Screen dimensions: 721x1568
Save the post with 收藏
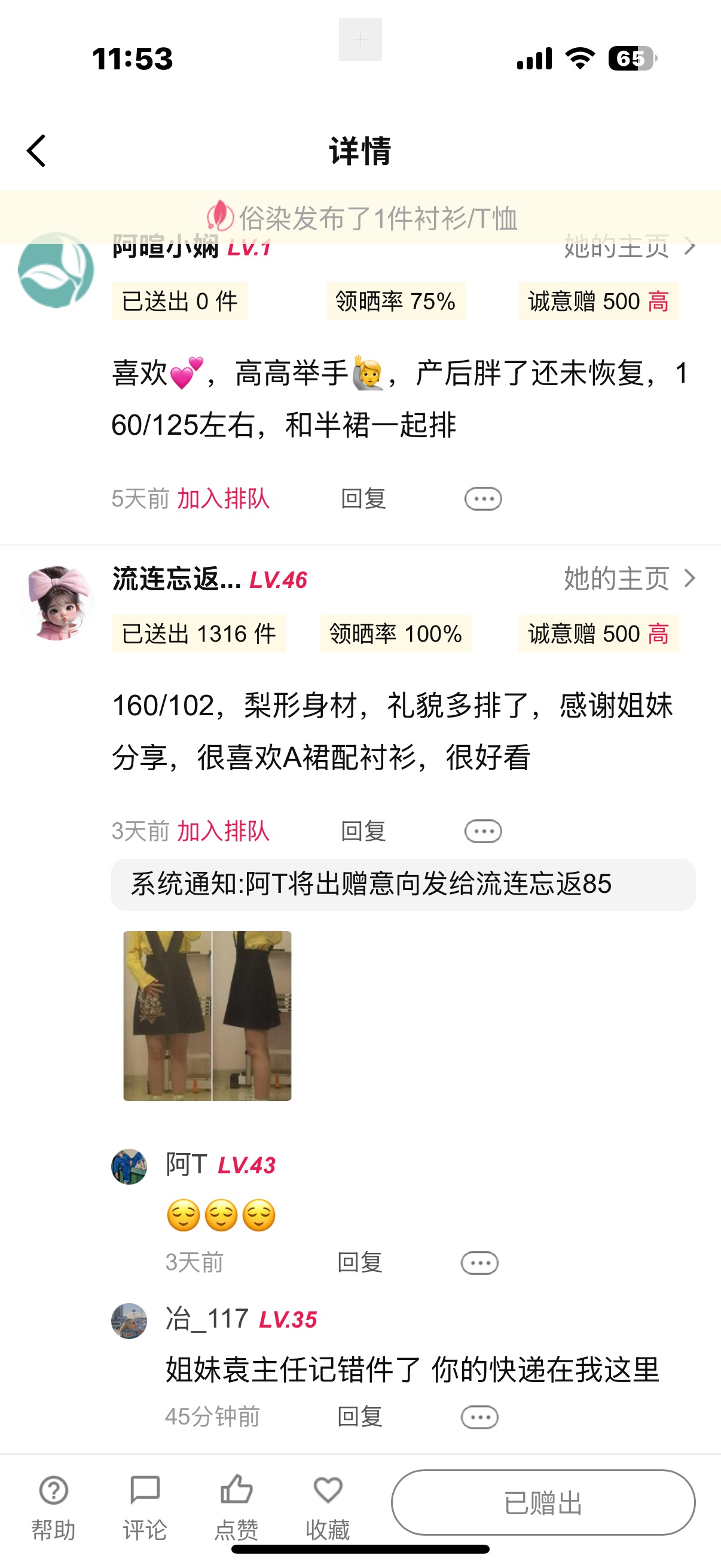coord(328,1505)
